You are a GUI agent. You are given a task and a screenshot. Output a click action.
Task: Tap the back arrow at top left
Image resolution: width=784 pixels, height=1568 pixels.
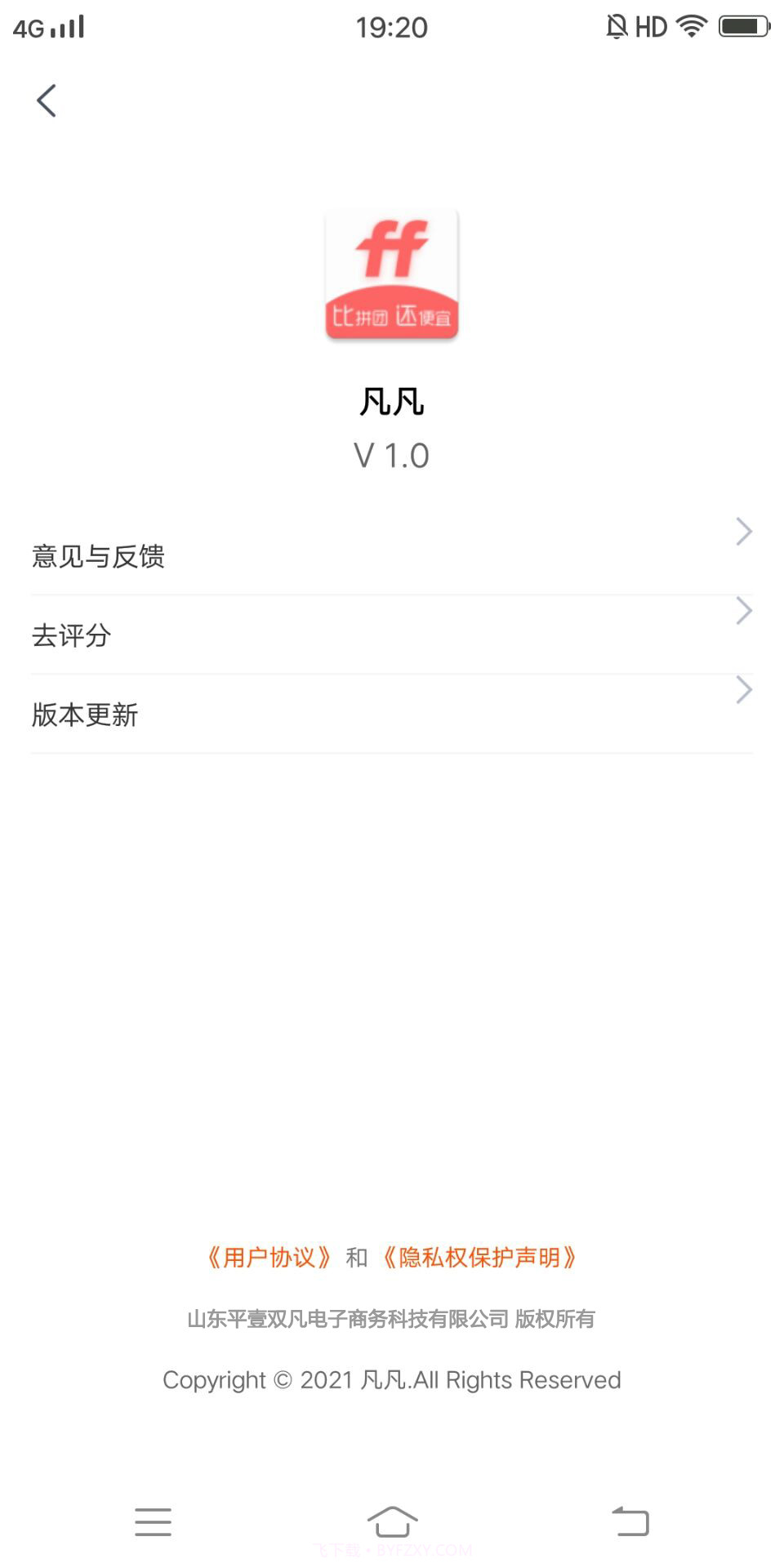[47, 100]
